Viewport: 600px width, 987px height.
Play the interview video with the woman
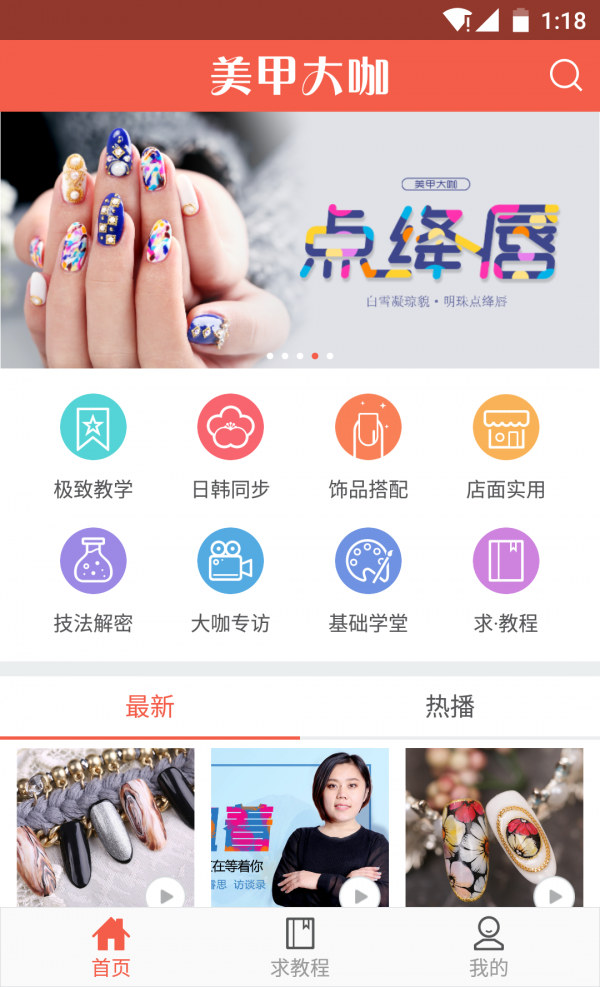(300, 827)
